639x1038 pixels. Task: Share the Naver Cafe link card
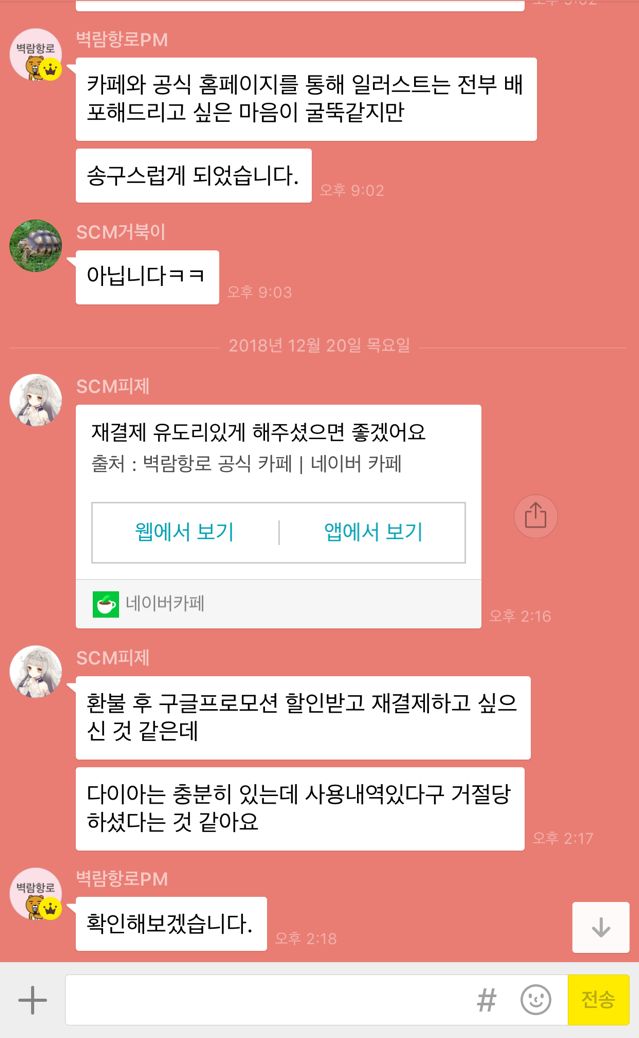tap(535, 516)
